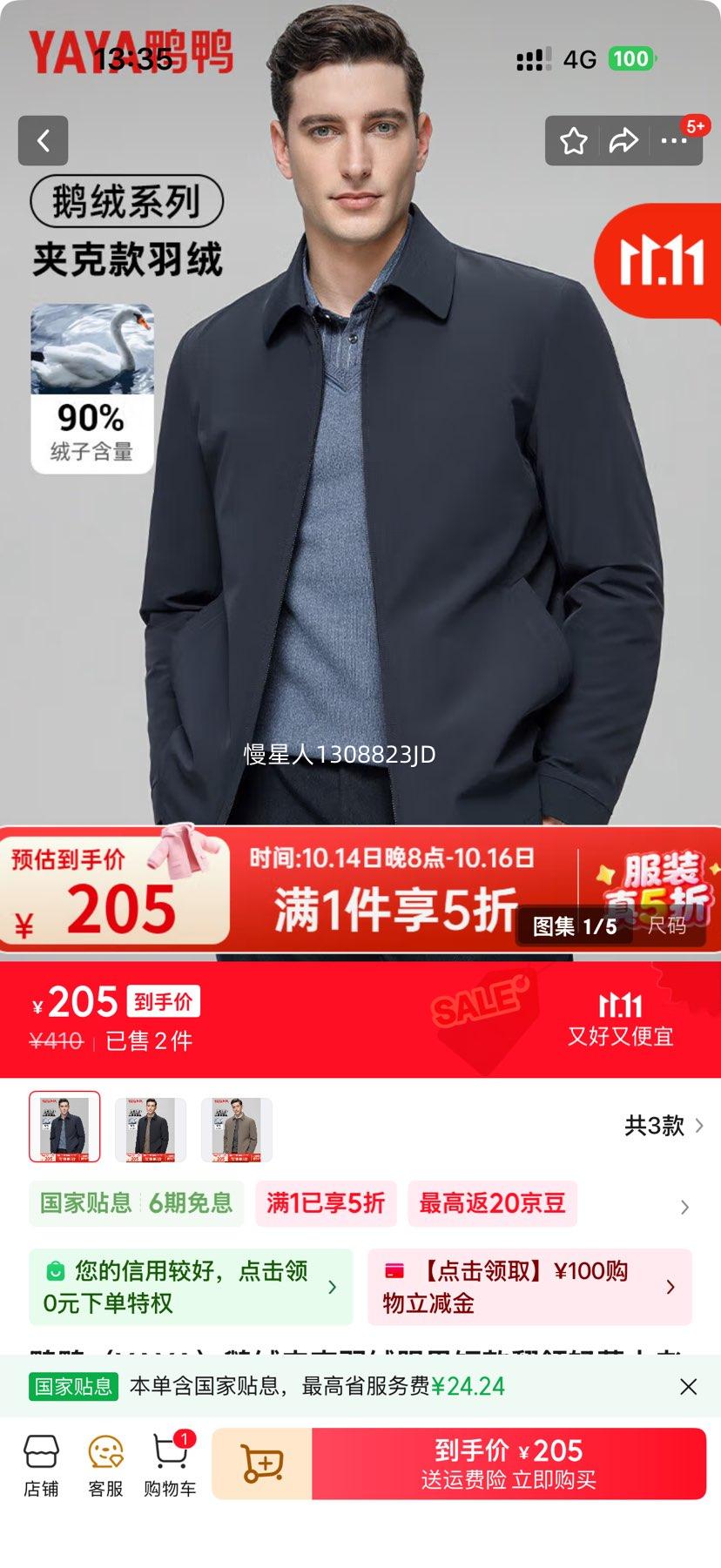Open the 购物车 shopping cart
The width and height of the screenshot is (721, 1568).
[x=170, y=1466]
